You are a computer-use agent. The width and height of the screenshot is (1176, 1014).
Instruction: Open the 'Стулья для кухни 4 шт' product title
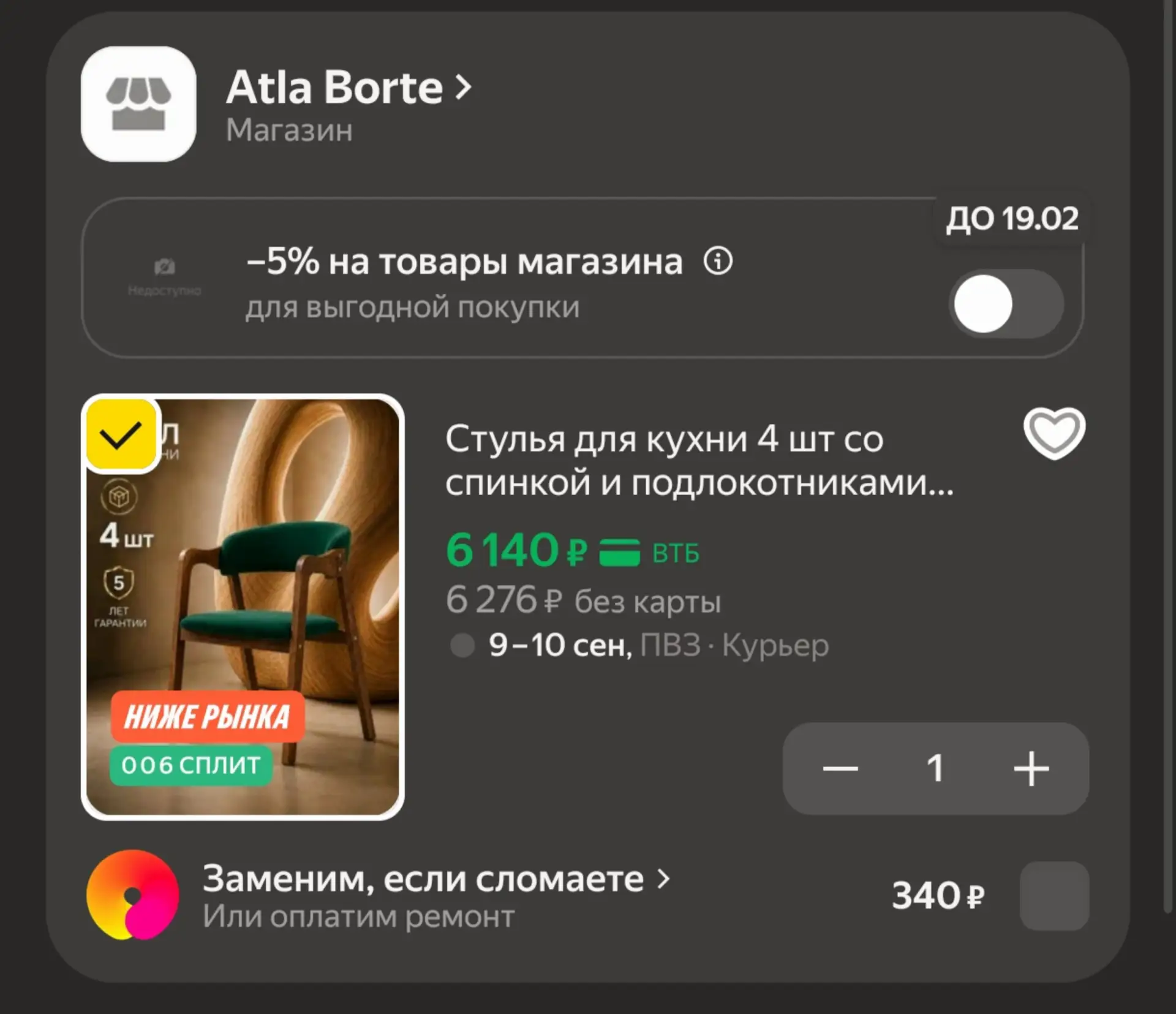tap(699, 461)
